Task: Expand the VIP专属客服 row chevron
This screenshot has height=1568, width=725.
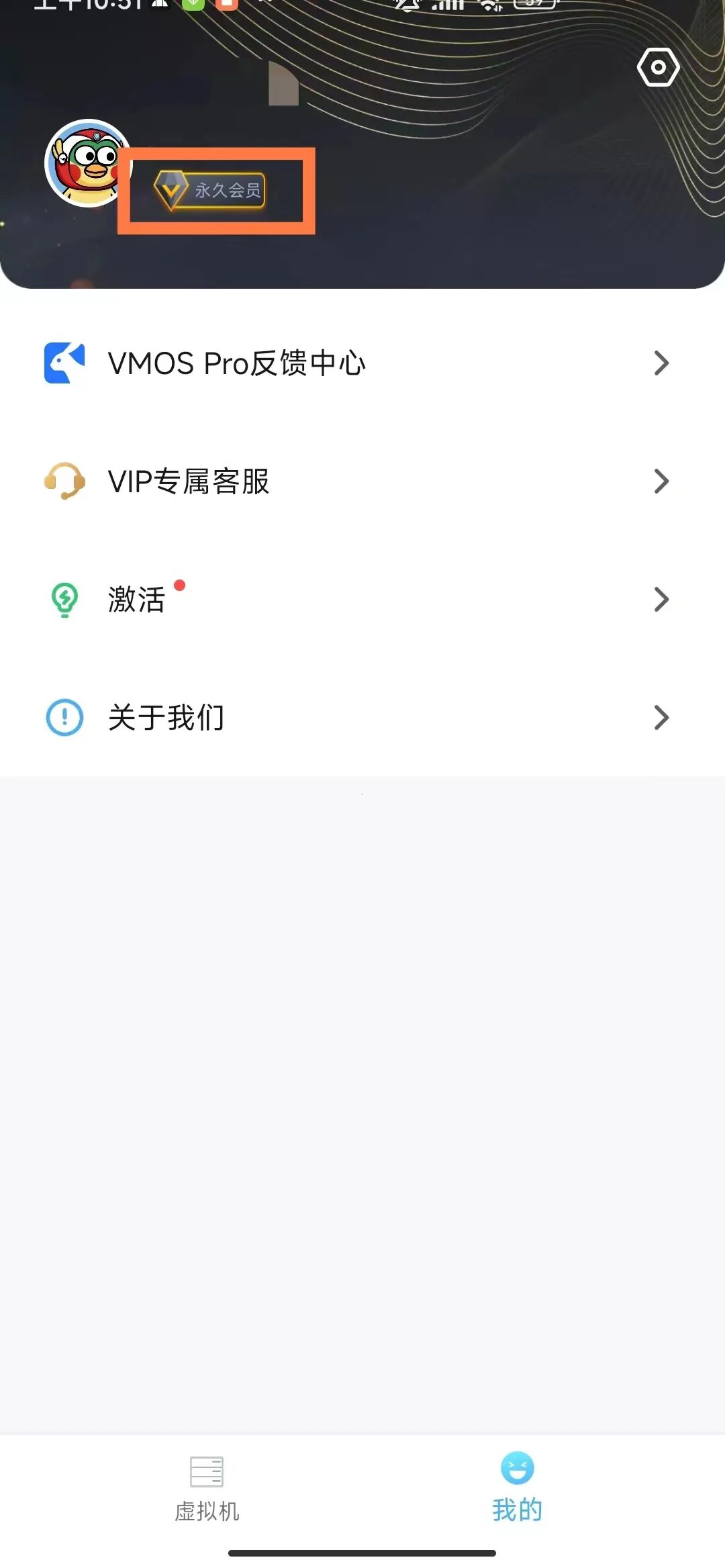Action: (661, 481)
